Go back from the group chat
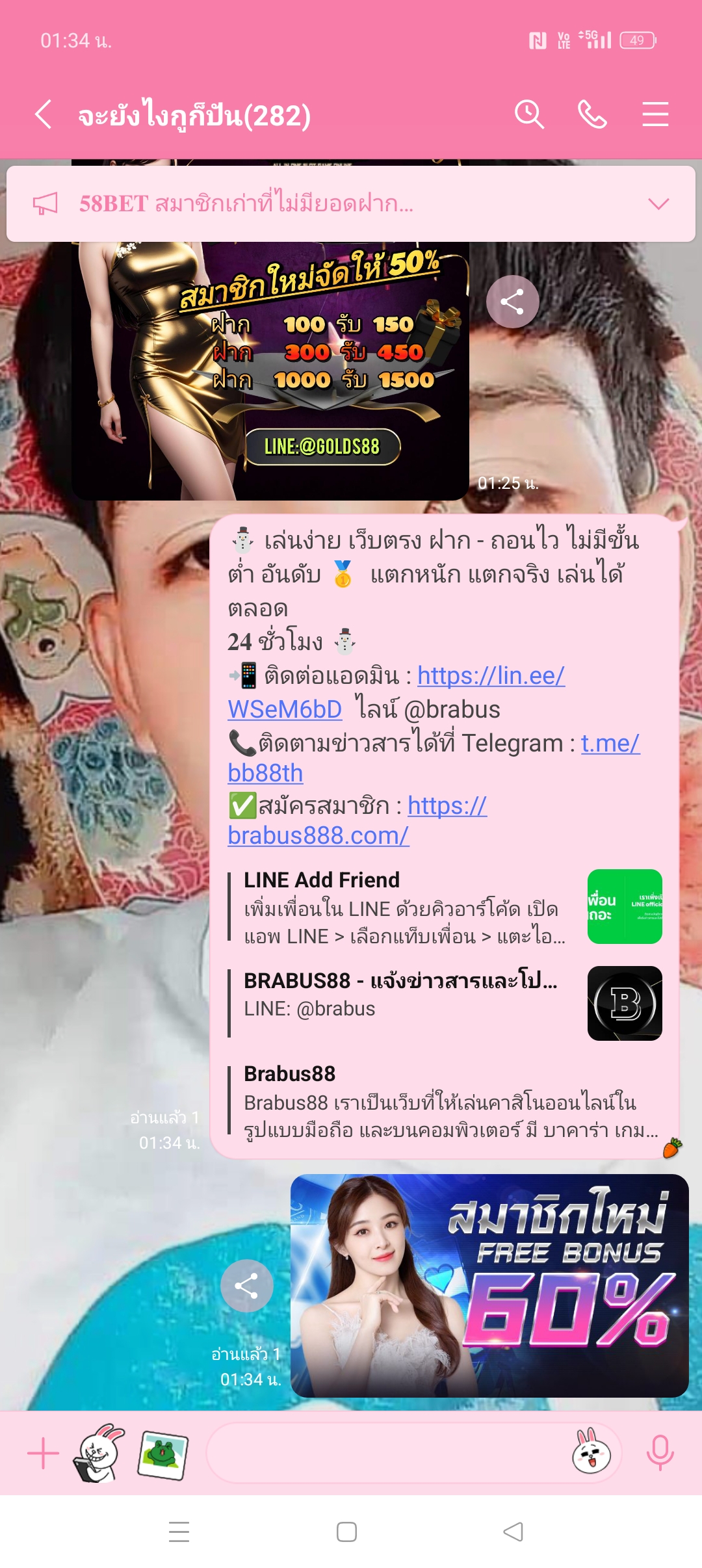Screen dimensions: 702x1568 point(44,115)
